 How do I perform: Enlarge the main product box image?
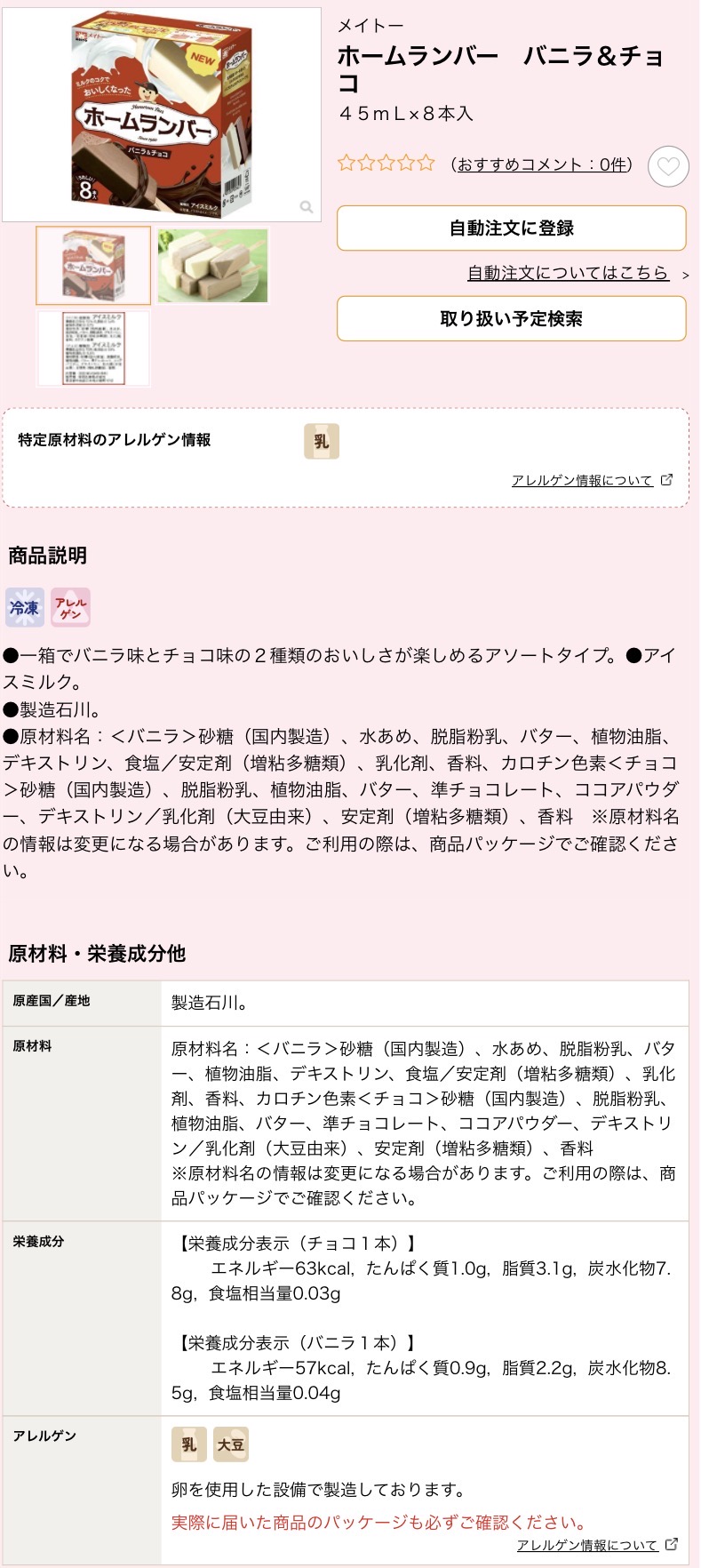click(161, 115)
